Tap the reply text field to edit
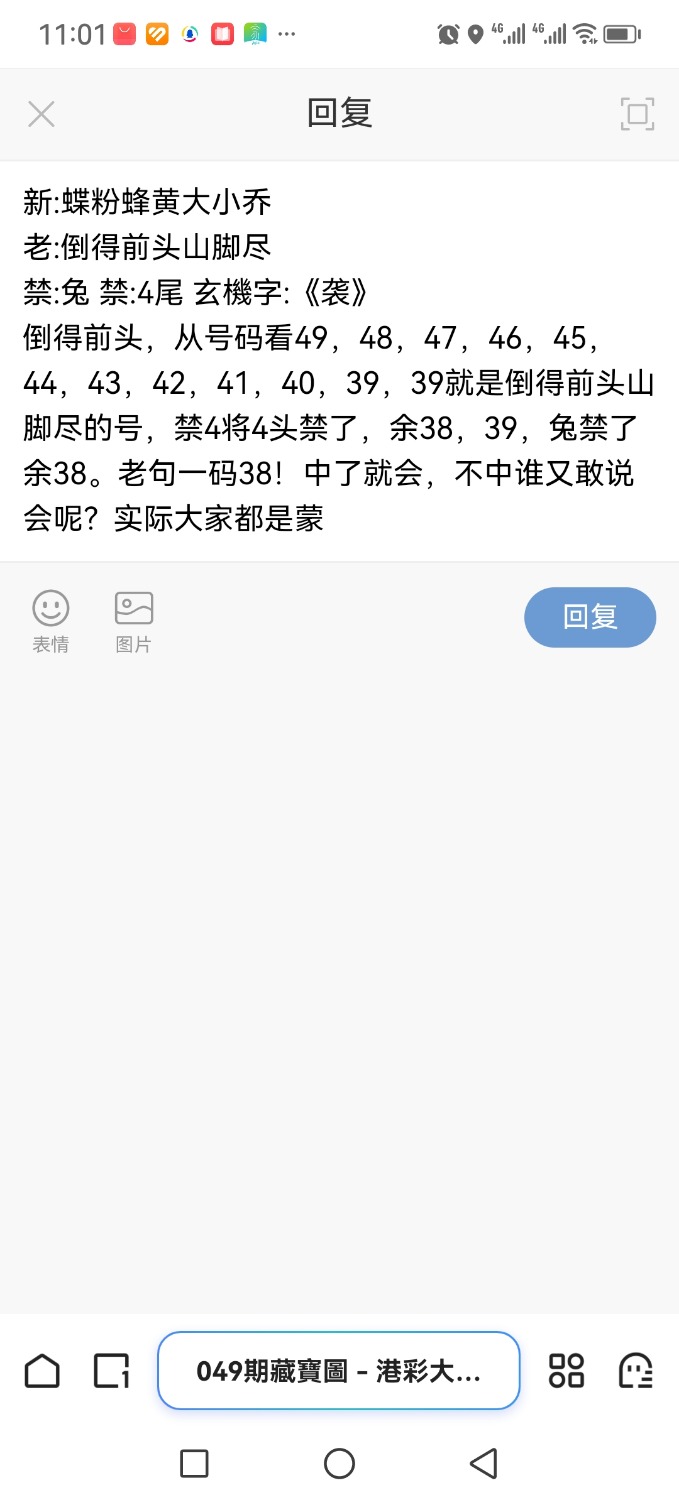 click(339, 360)
